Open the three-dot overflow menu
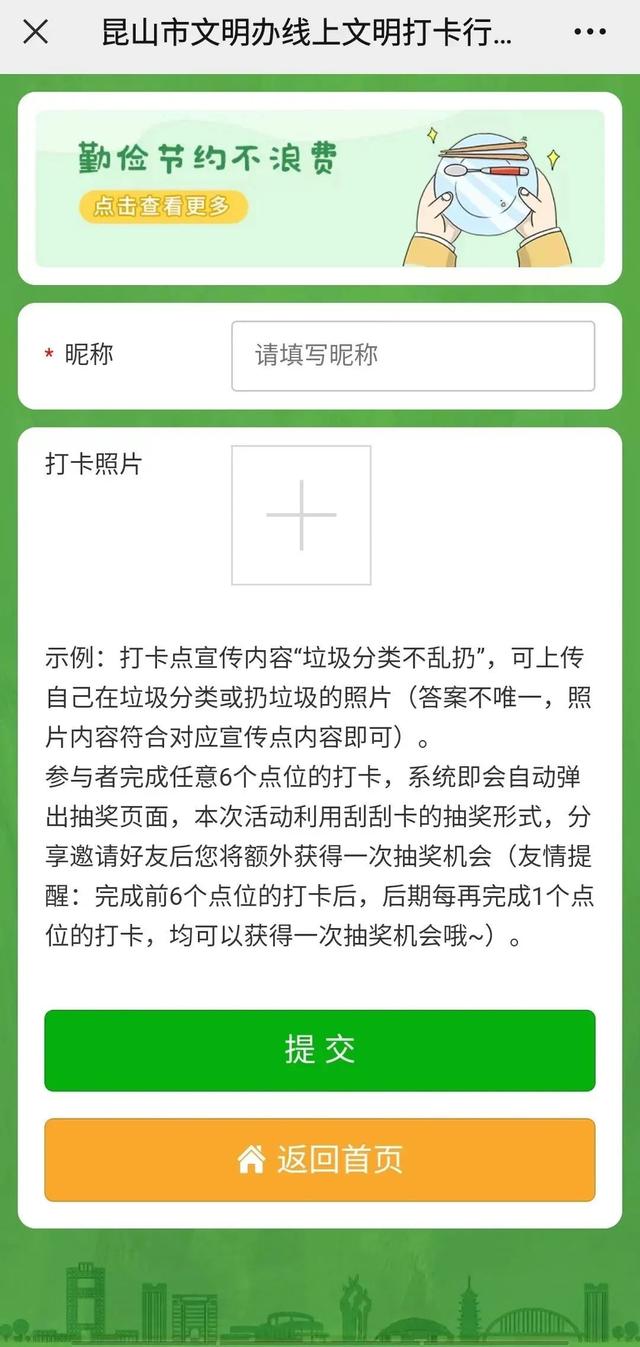The width and height of the screenshot is (640, 1347). [x=590, y=32]
